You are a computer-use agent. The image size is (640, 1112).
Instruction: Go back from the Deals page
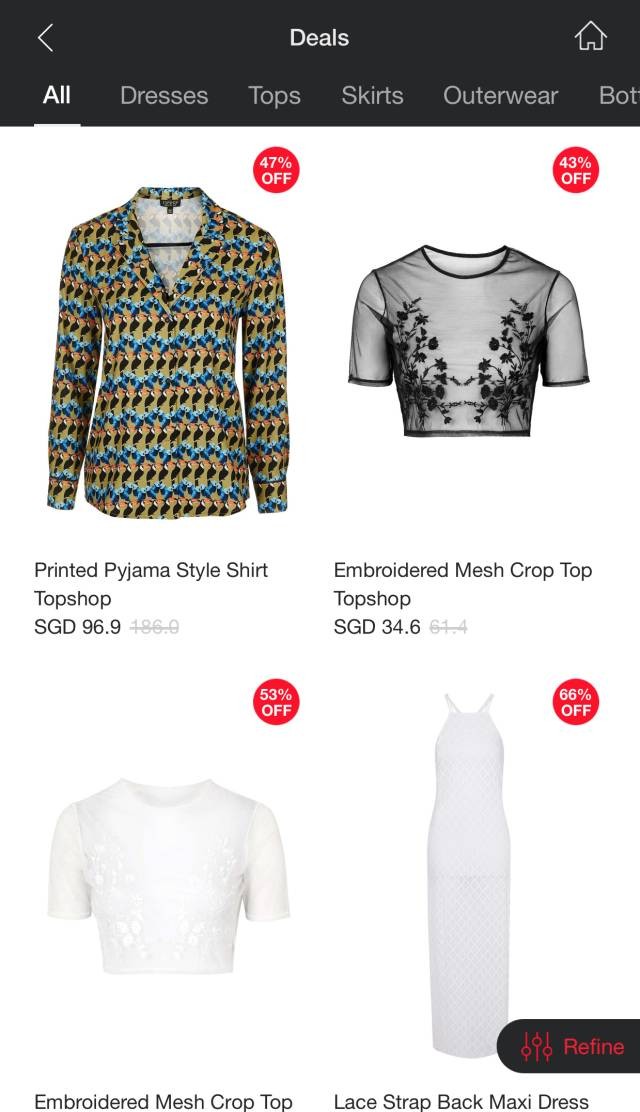45,38
